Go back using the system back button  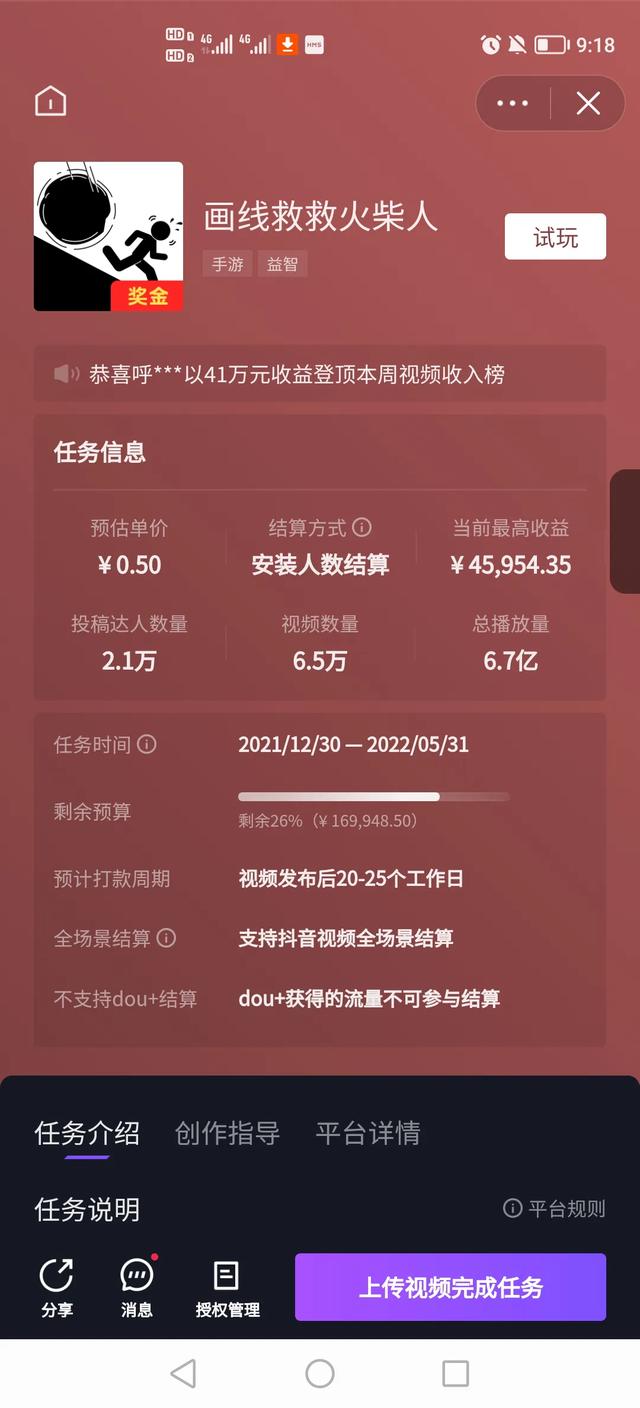183,1373
